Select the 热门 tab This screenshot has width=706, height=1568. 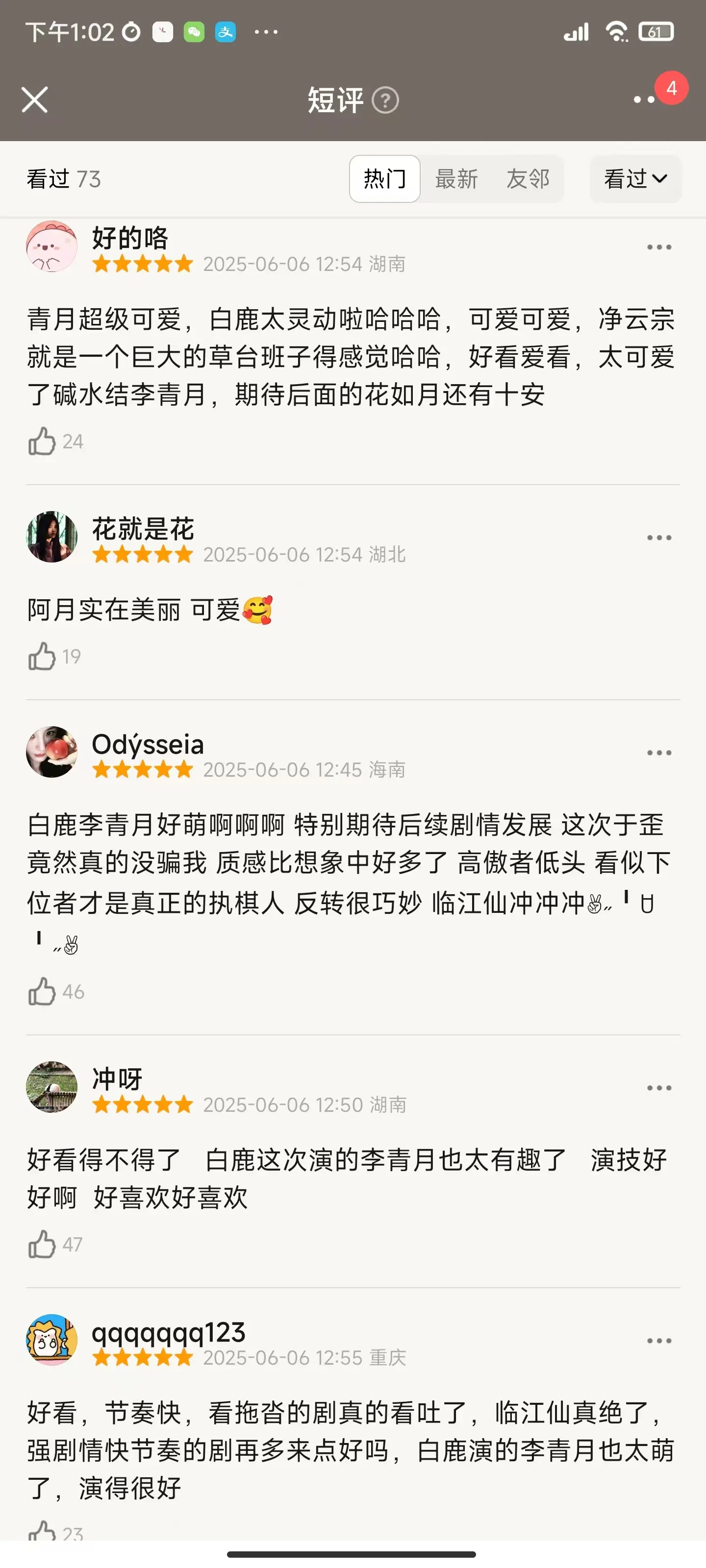(x=384, y=179)
